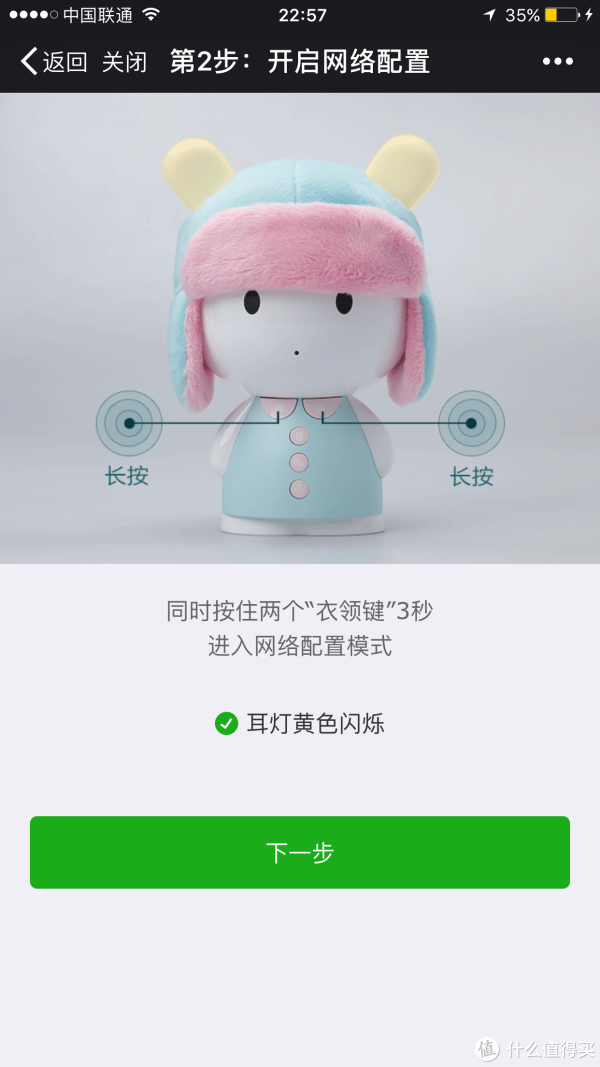Open the three-dot overflow menu
Screen dimensions: 600x1067
tap(558, 62)
